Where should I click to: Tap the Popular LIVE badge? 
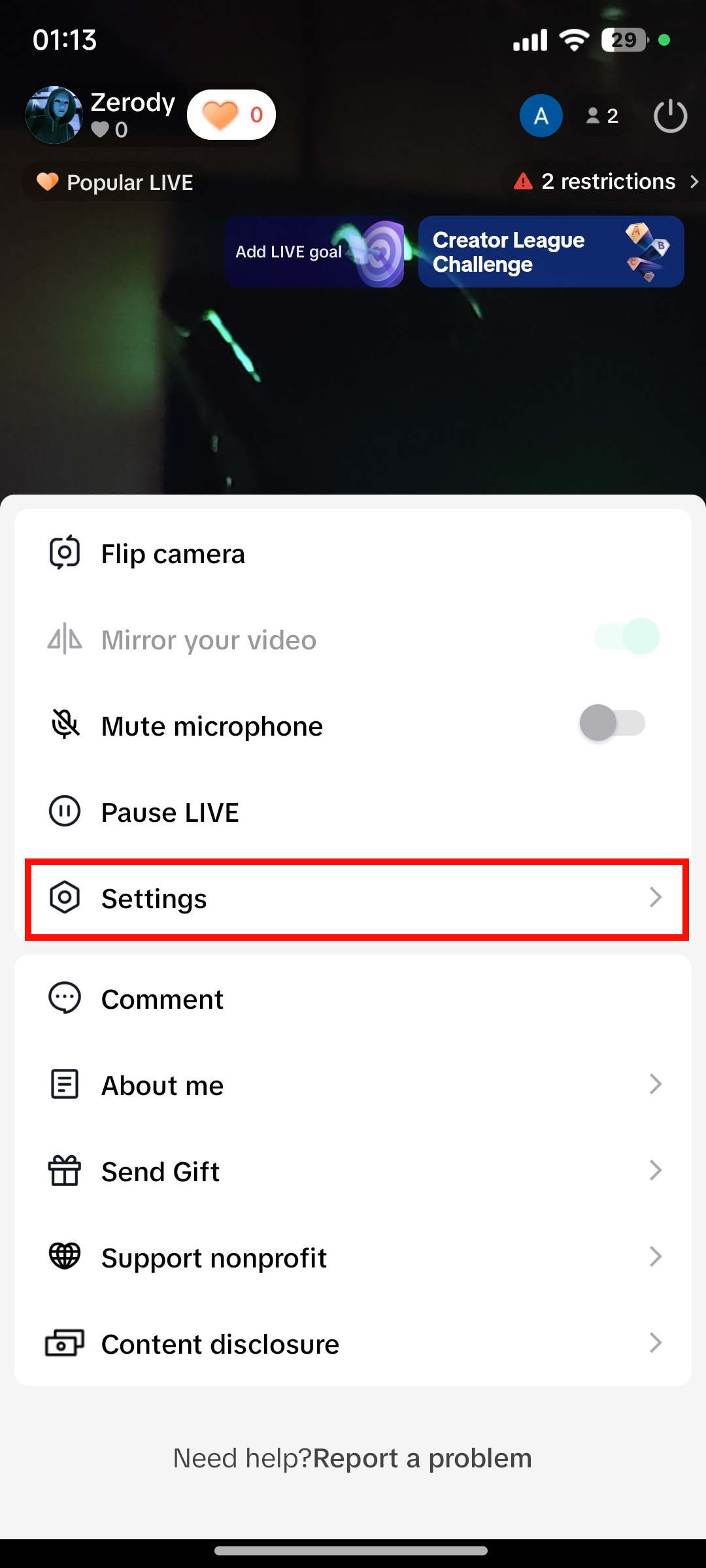115,182
